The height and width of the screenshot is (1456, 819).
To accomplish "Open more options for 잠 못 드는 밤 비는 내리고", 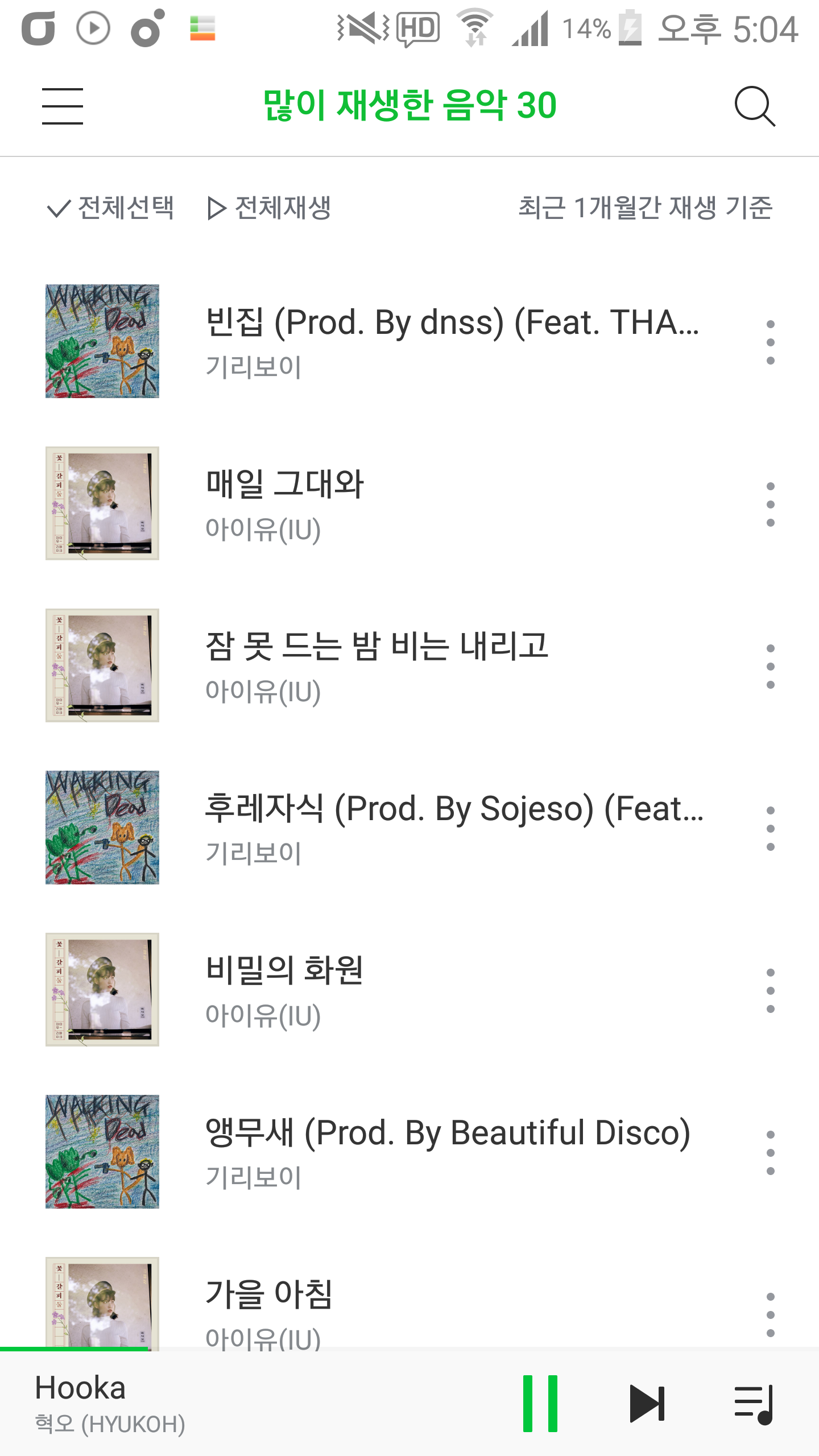I will click(x=770, y=667).
